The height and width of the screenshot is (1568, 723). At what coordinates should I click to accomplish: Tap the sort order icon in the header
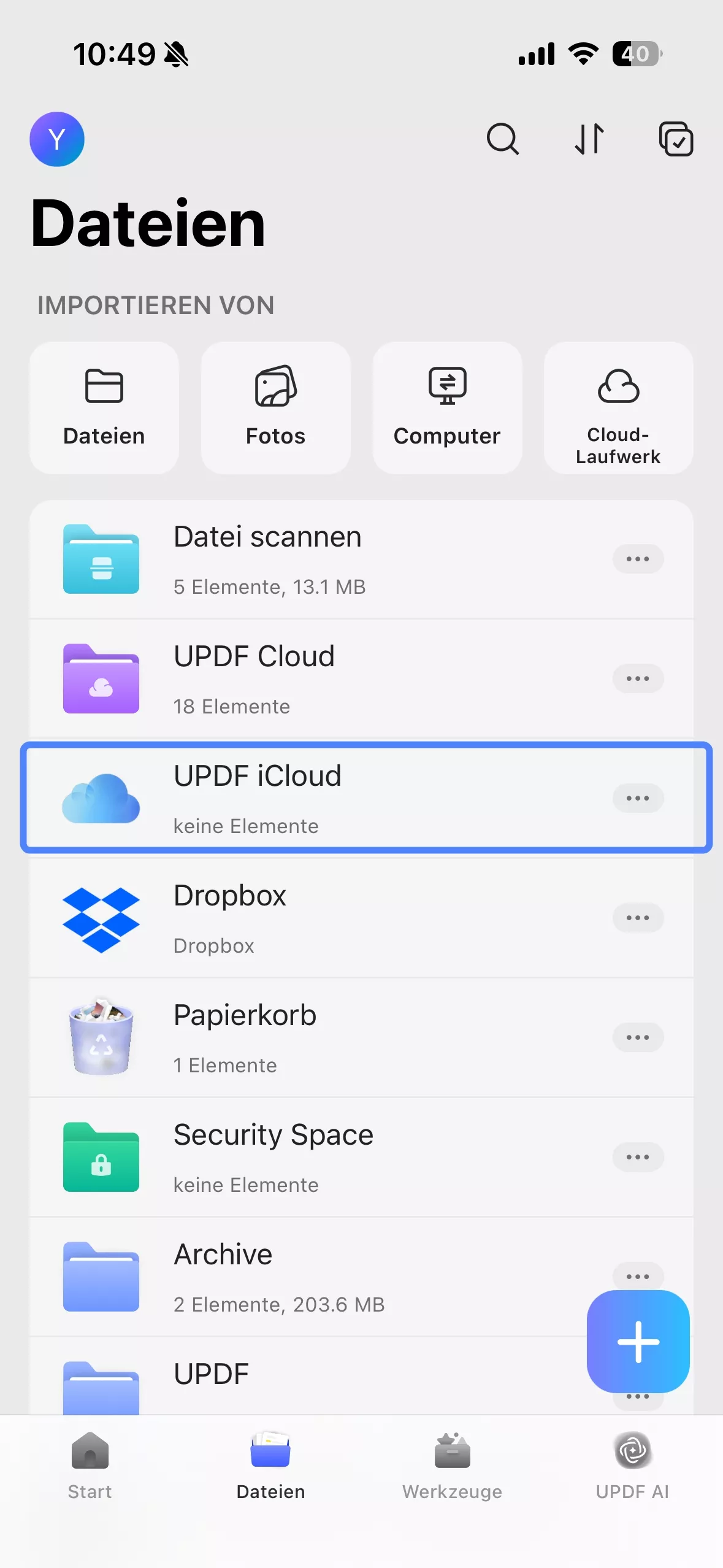[589, 139]
